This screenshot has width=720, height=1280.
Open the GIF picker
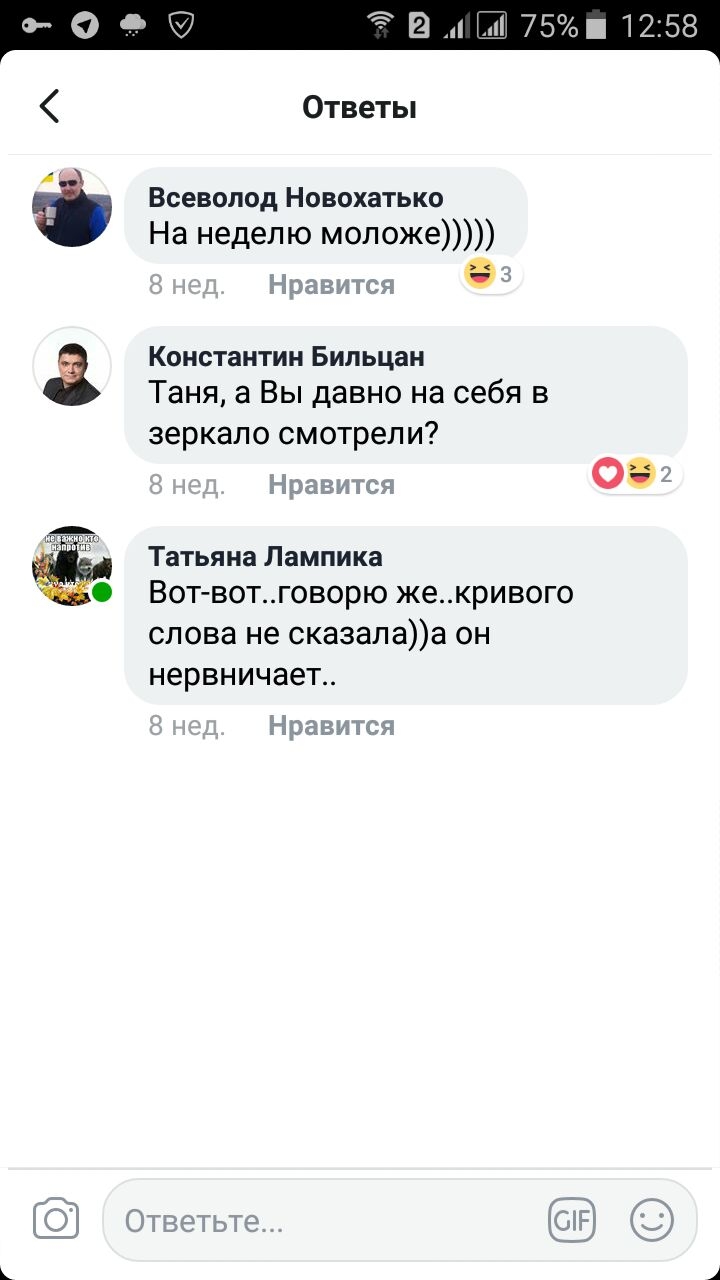point(572,1220)
